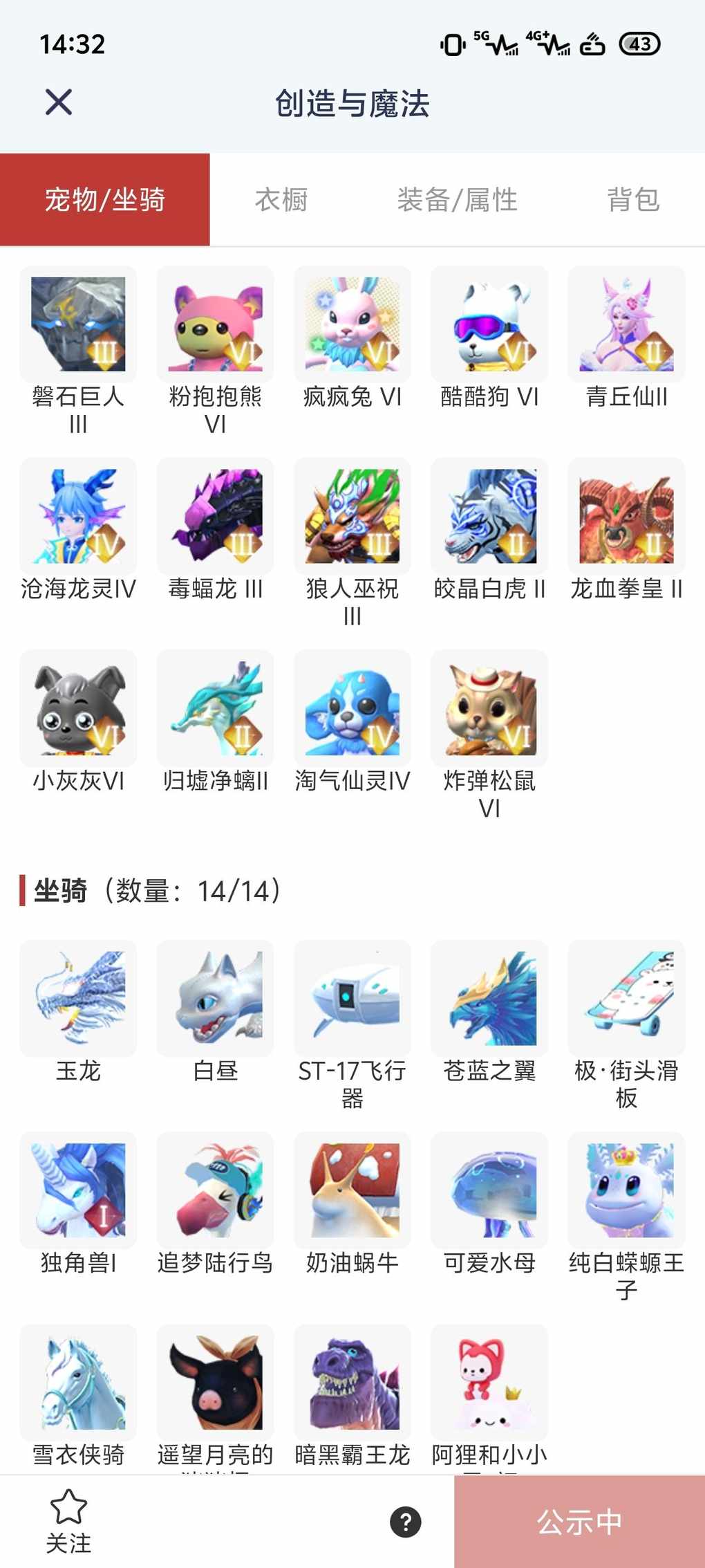The width and height of the screenshot is (705, 1568).
Task: Switch to the 装备/属性 tab
Action: [457, 200]
